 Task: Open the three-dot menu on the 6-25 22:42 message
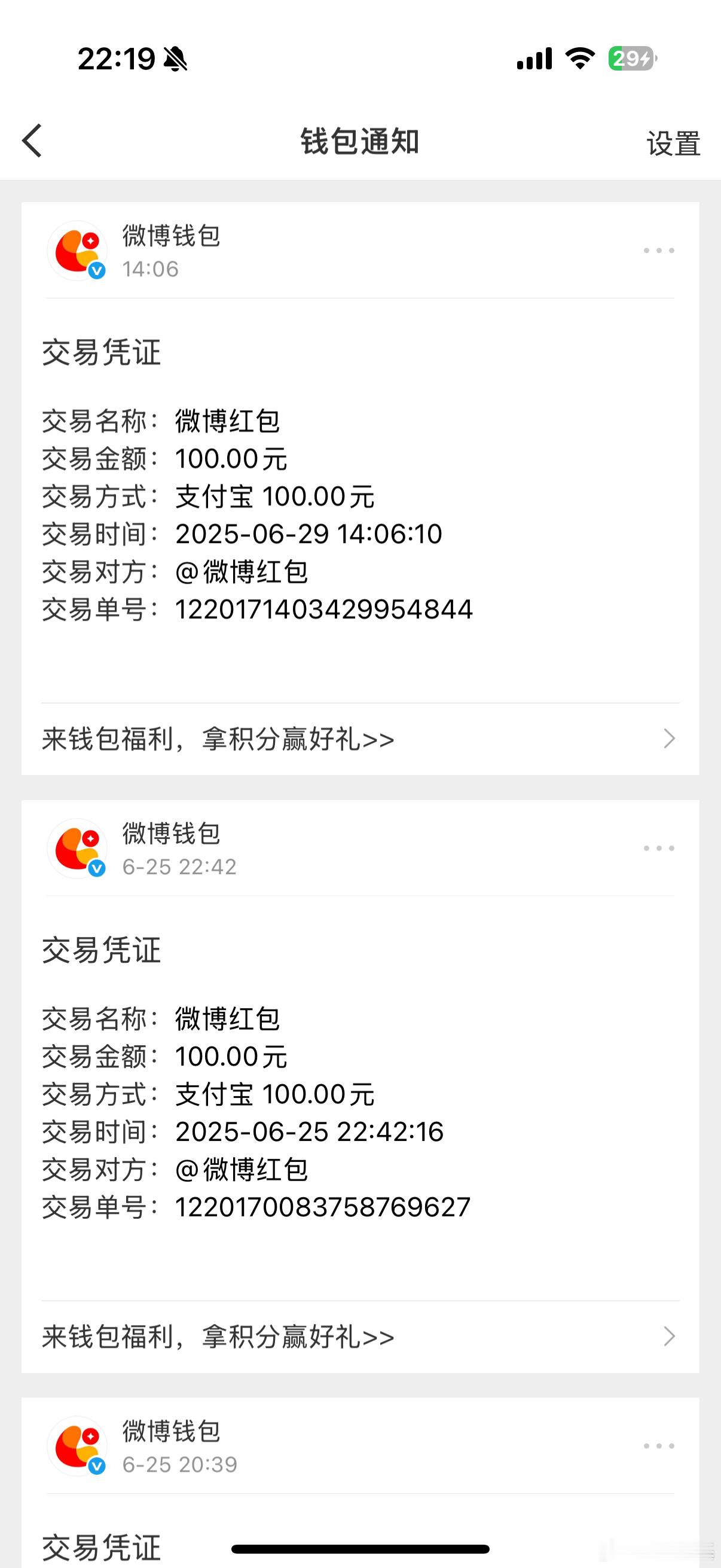click(x=659, y=848)
